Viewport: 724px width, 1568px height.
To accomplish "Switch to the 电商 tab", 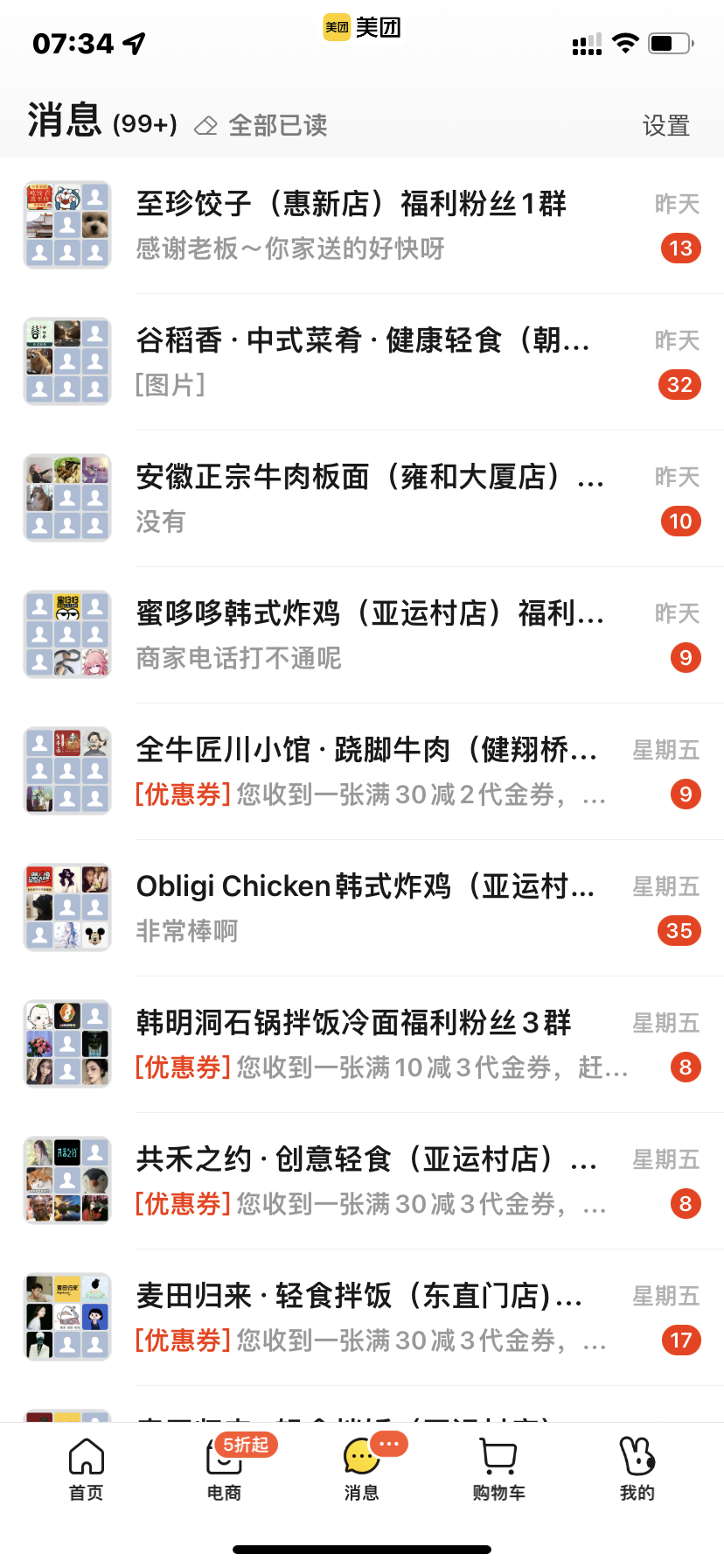I will click(224, 1469).
